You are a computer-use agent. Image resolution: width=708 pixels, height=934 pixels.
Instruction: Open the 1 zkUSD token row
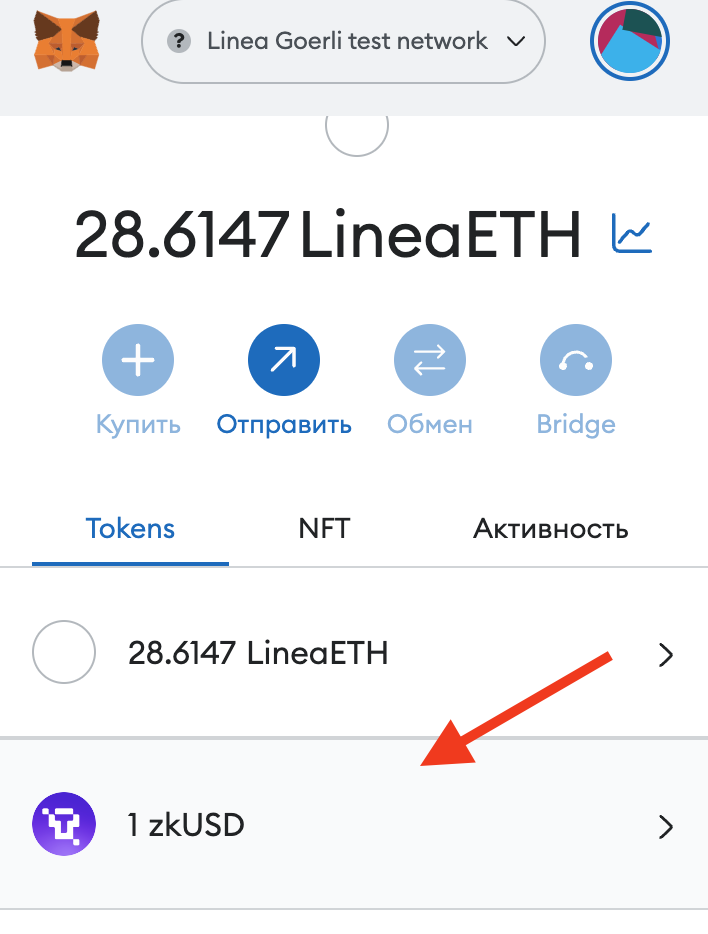354,826
